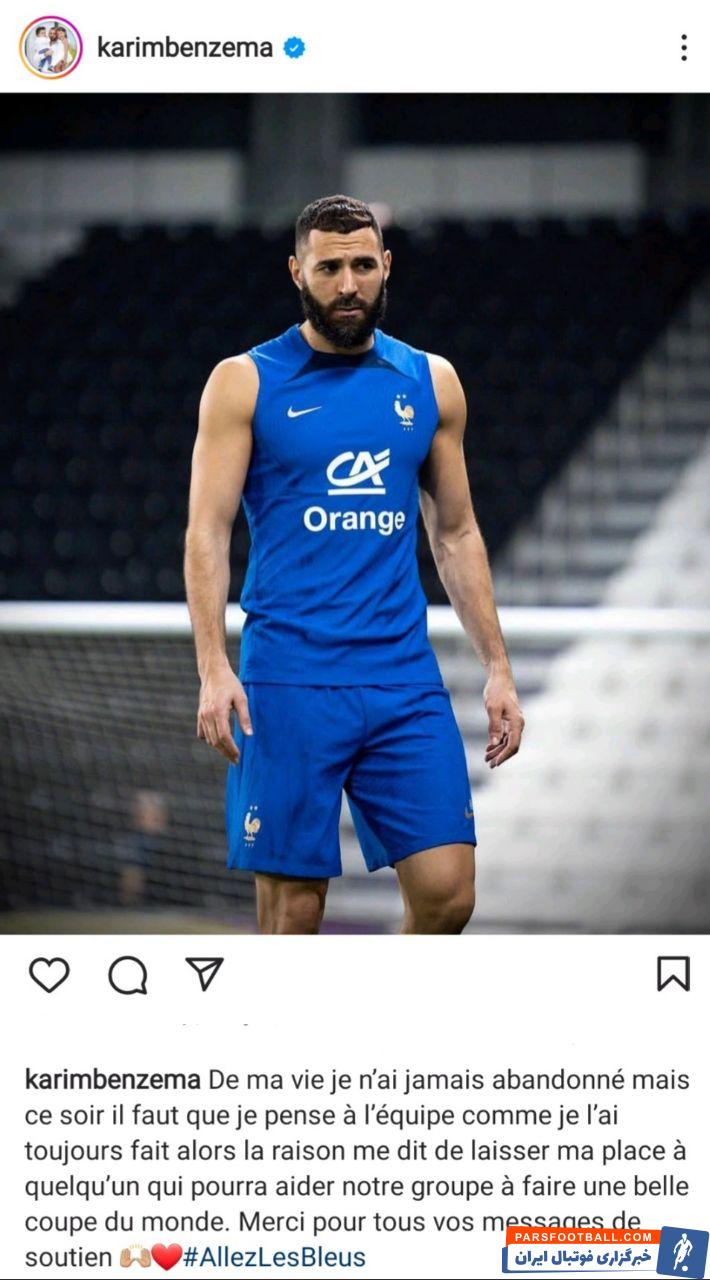Open the #AllezLesBleus hashtag
Image resolution: width=710 pixels, height=1280 pixels.
coord(274,1257)
